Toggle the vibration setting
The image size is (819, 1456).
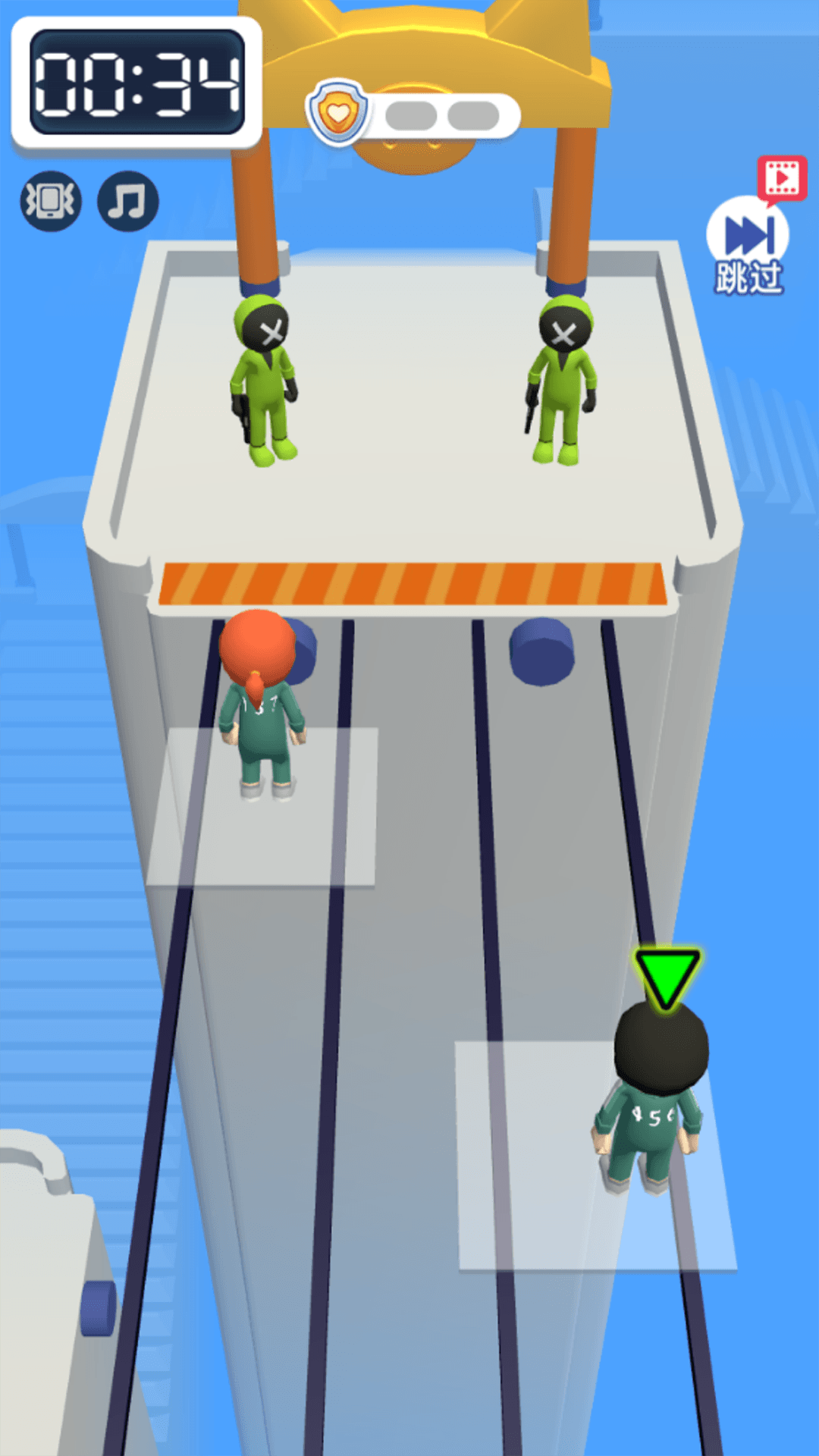pos(50,201)
